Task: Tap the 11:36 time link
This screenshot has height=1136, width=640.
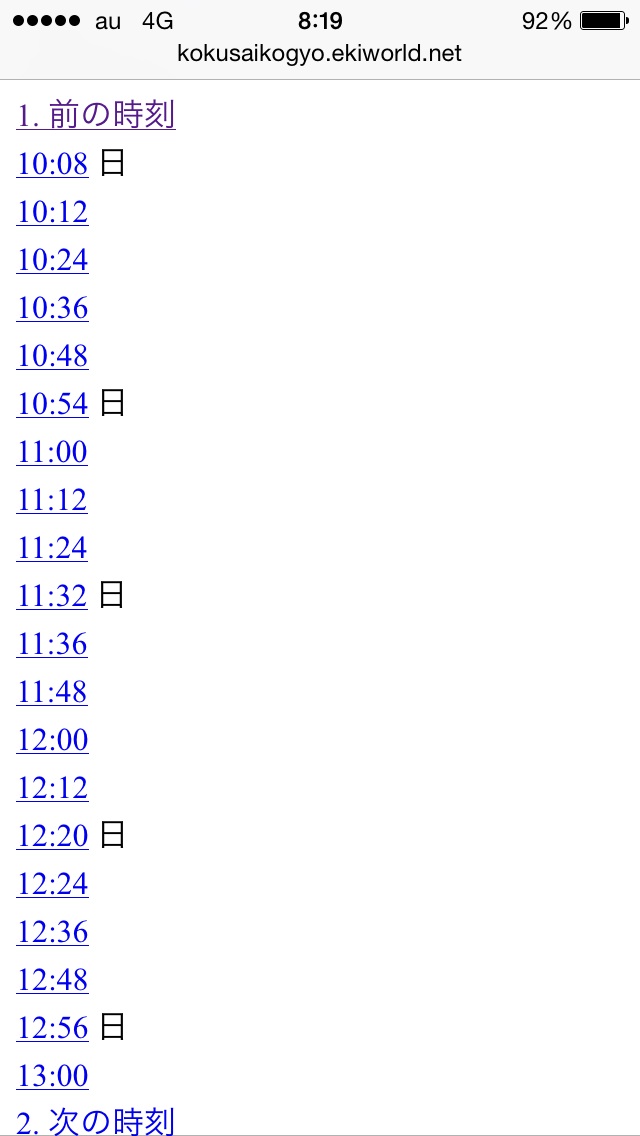Action: (x=52, y=644)
